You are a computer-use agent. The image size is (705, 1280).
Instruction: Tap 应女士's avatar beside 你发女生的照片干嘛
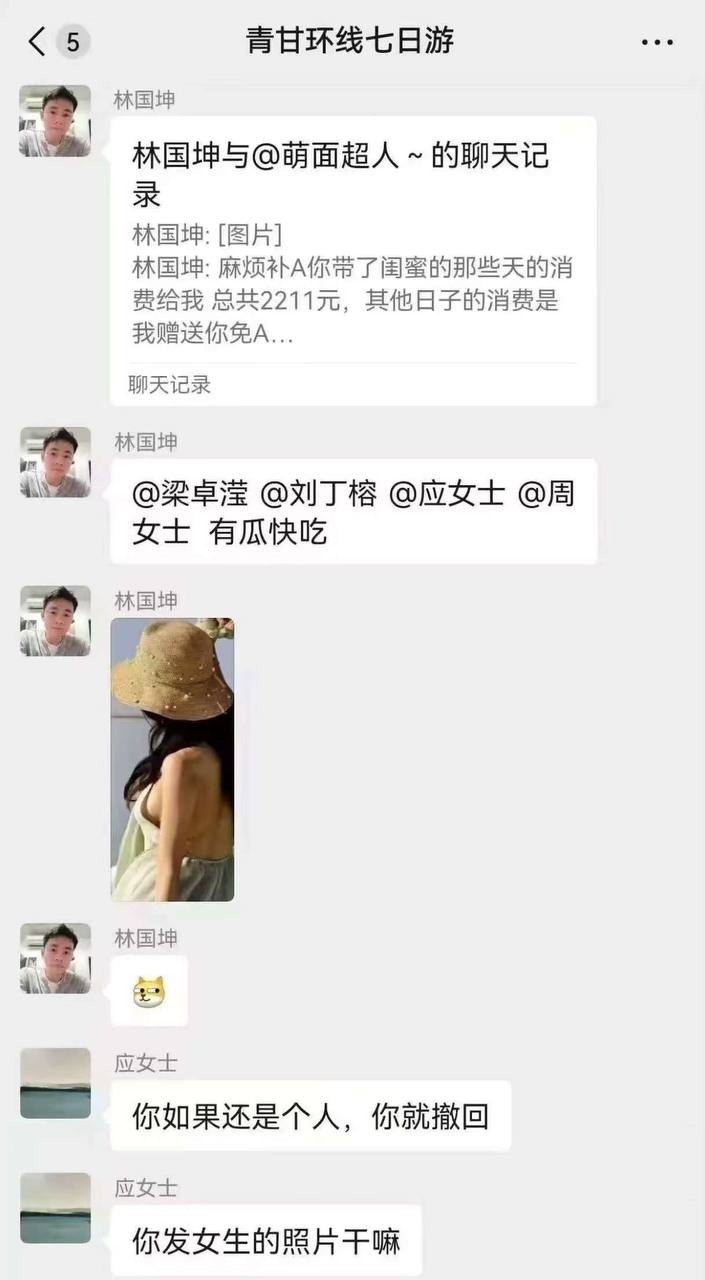55,1208
